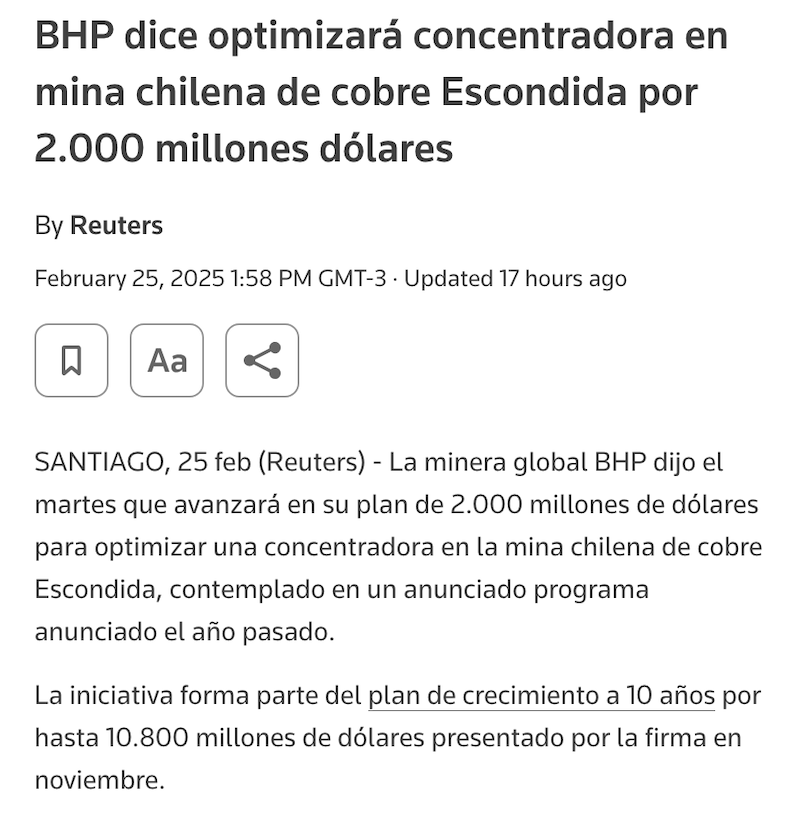The width and height of the screenshot is (800, 833).
Task: Open the Reuters byline link
Action: click(x=116, y=226)
